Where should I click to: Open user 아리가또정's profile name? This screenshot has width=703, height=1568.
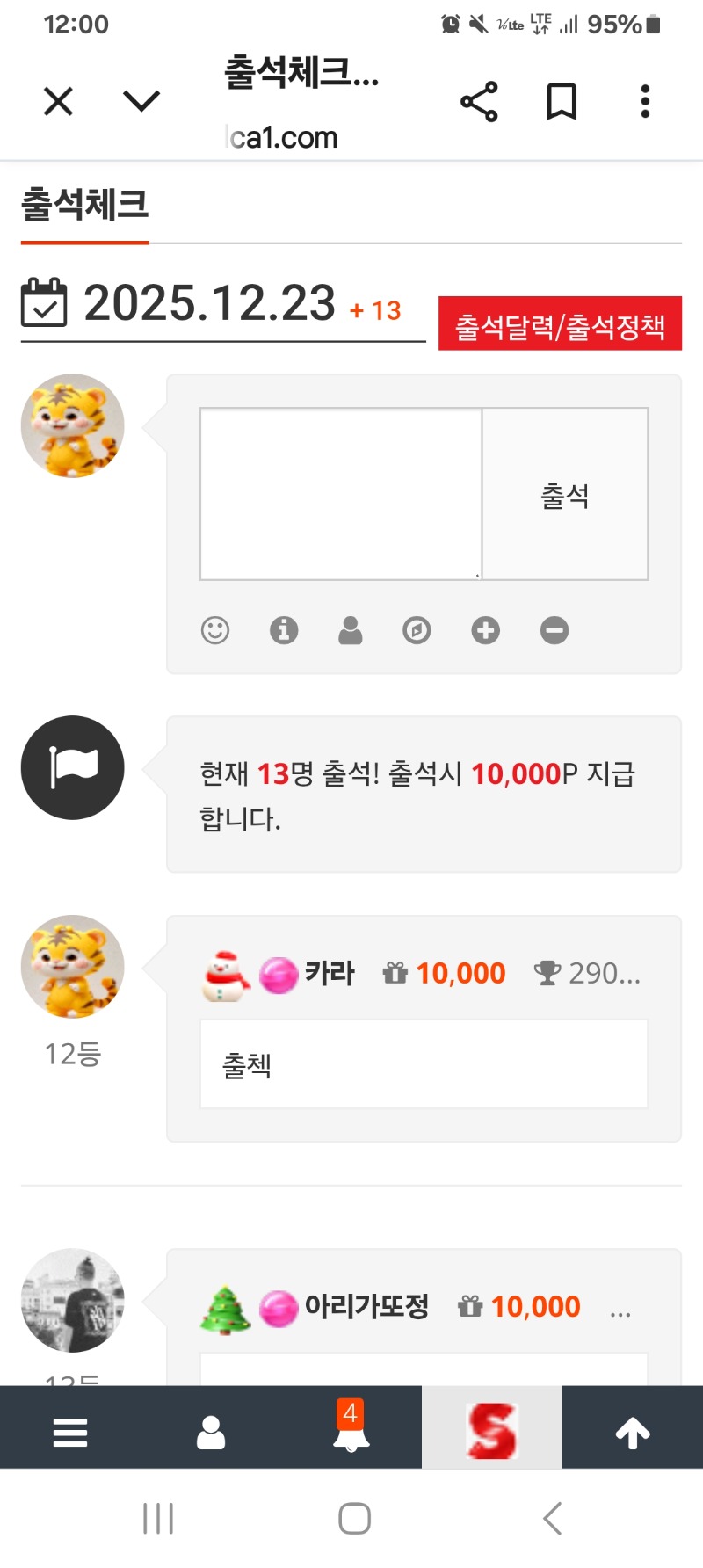tap(366, 1306)
